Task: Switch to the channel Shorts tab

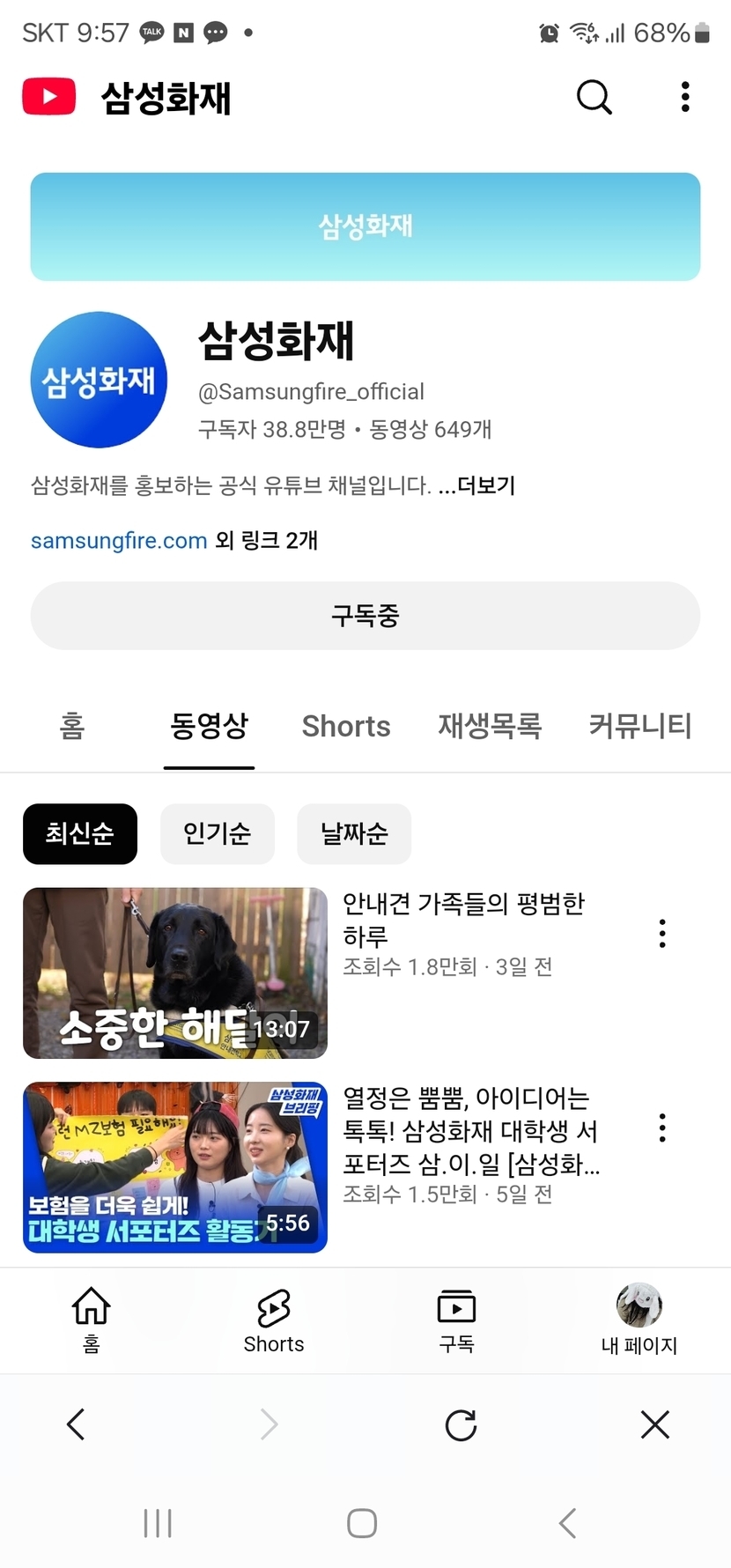Action: pyautogui.click(x=346, y=727)
